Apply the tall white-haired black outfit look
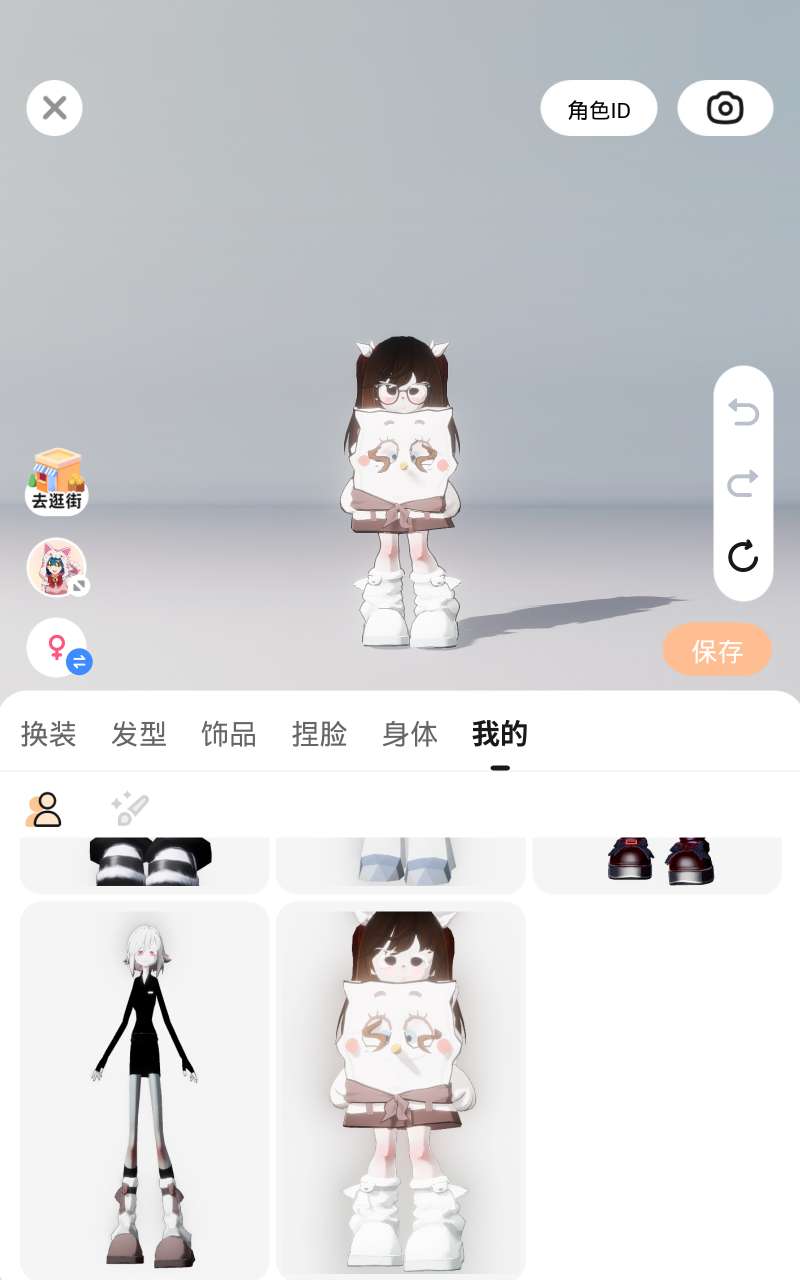The image size is (800, 1280). (x=145, y=1090)
